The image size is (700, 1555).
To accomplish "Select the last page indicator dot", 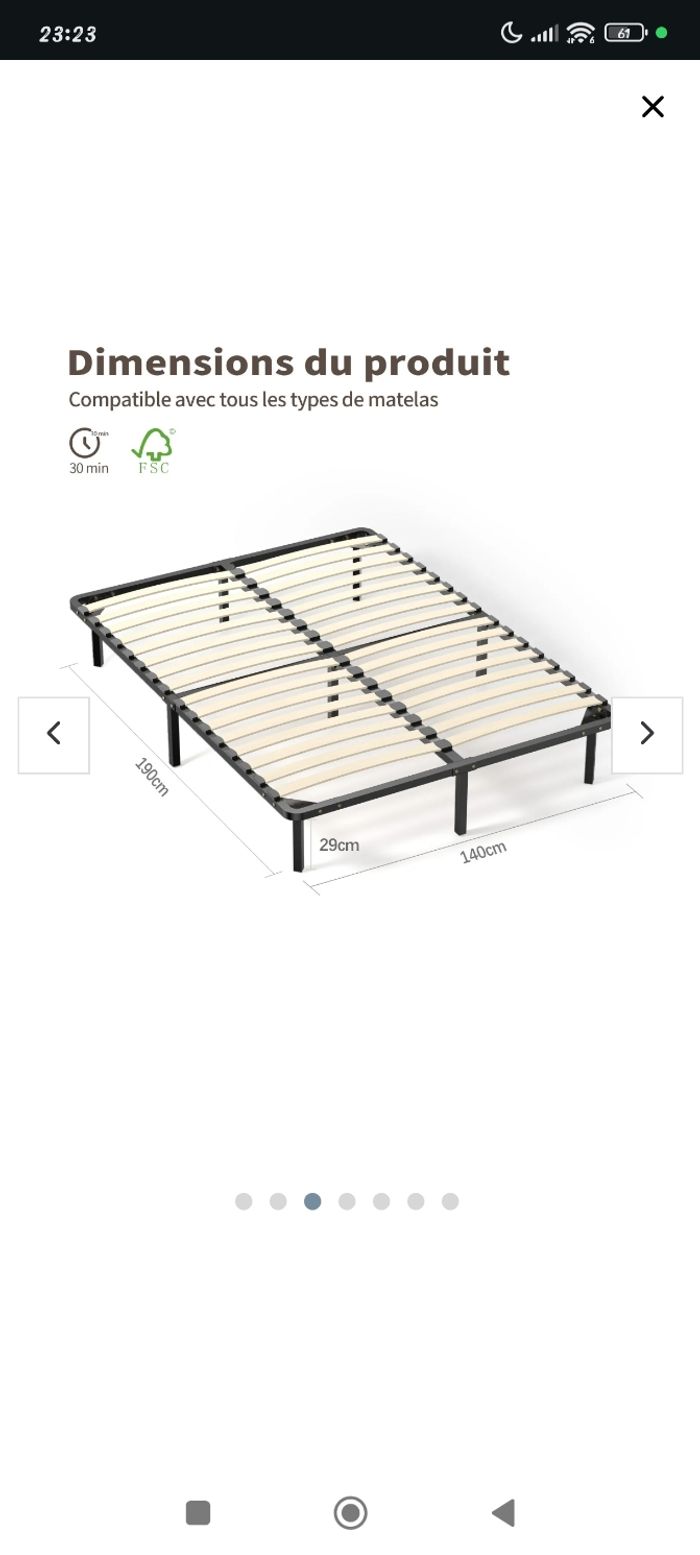I will [450, 1201].
